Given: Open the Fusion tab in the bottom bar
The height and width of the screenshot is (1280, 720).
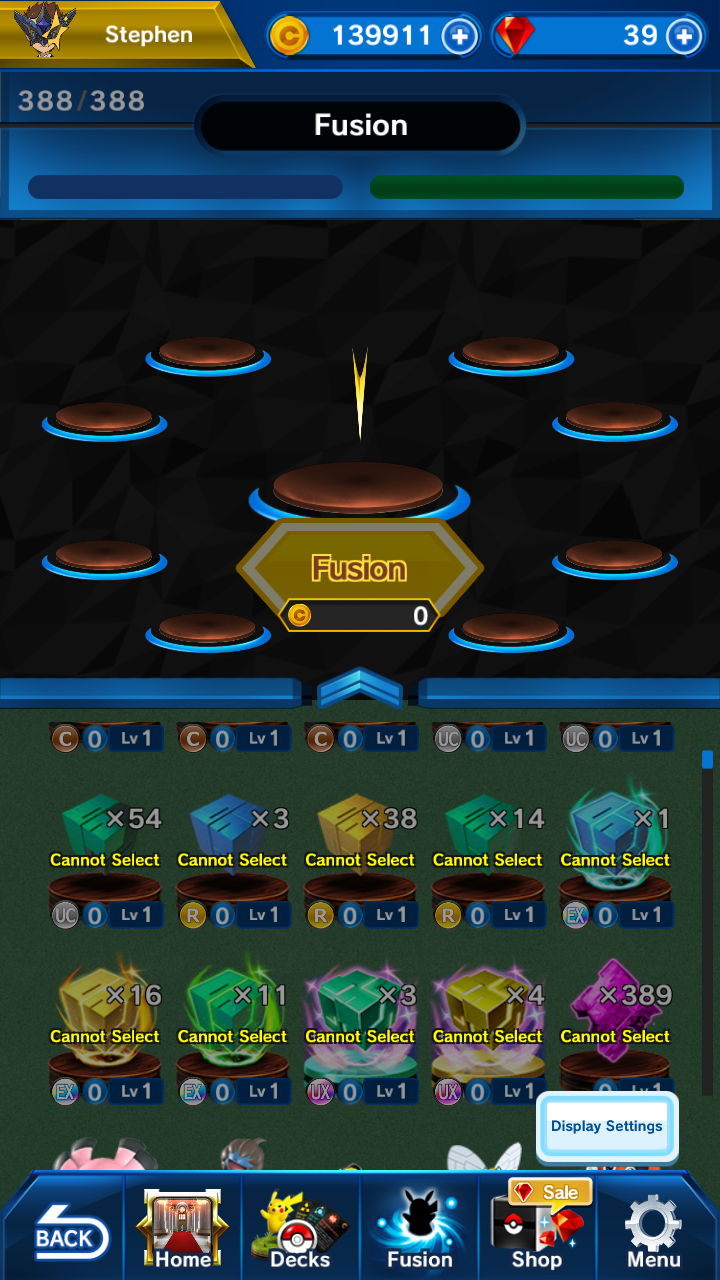Looking at the screenshot, I should pyautogui.click(x=420, y=1229).
